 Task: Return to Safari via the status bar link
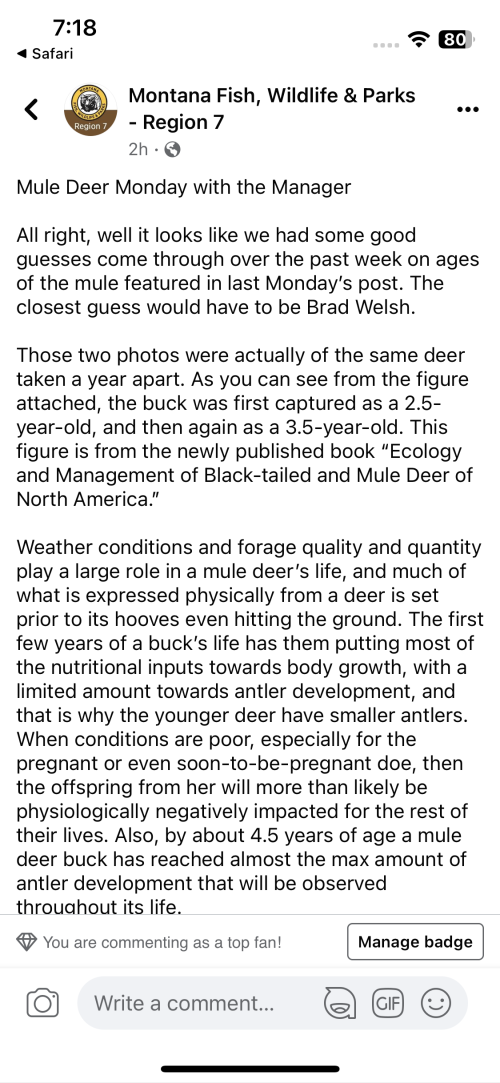pyautogui.click(x=45, y=54)
